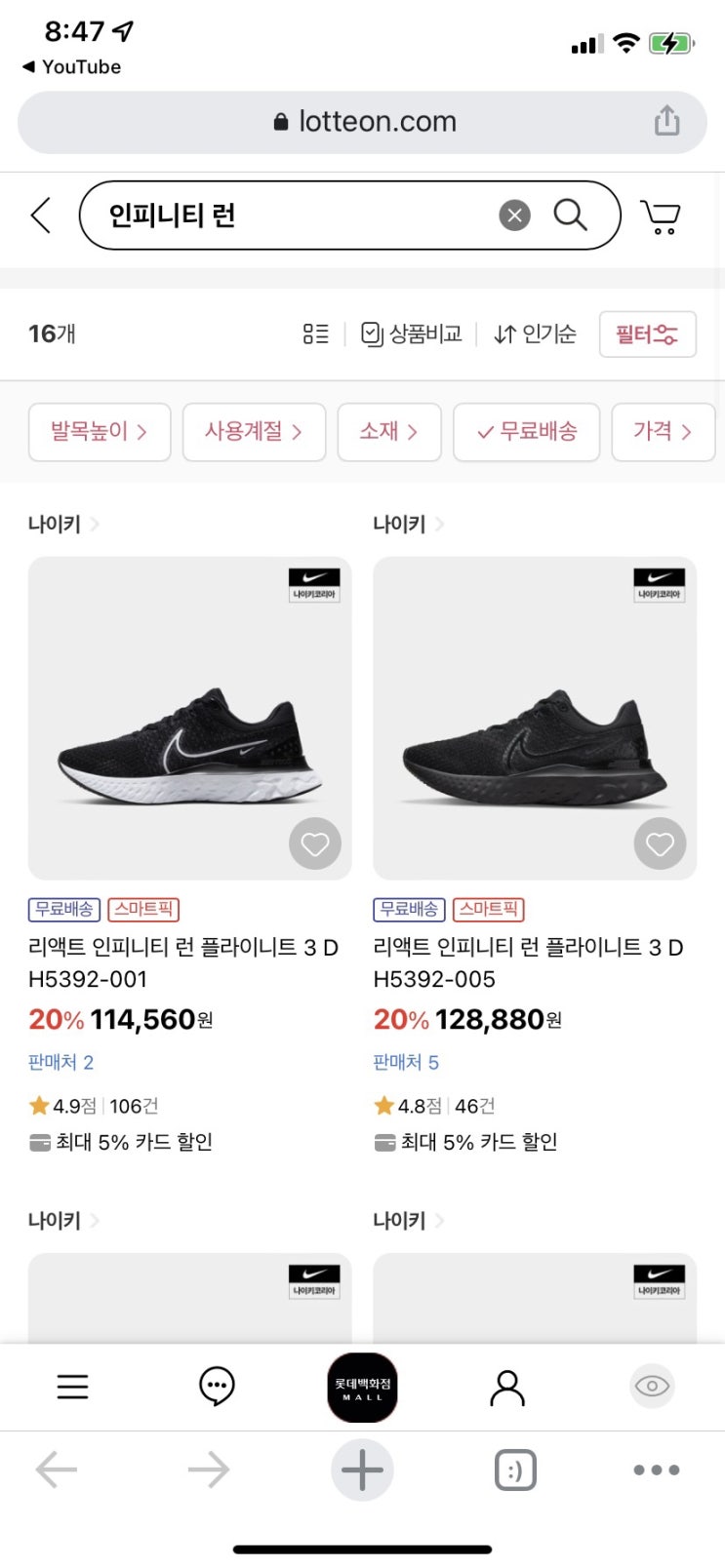
Task: Open the 필터 filter button
Action: pyautogui.click(x=647, y=334)
